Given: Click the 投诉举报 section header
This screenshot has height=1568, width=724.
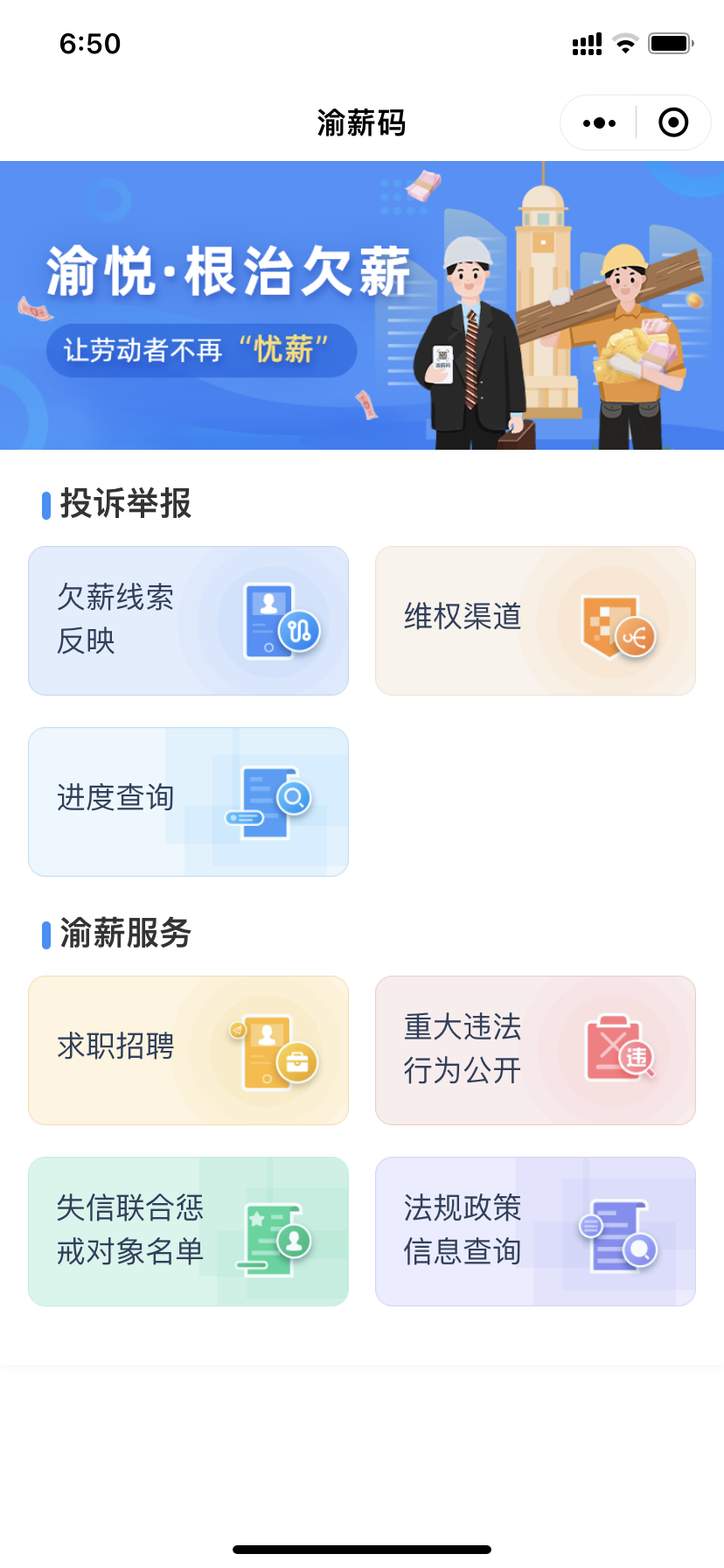Looking at the screenshot, I should click(x=115, y=504).
